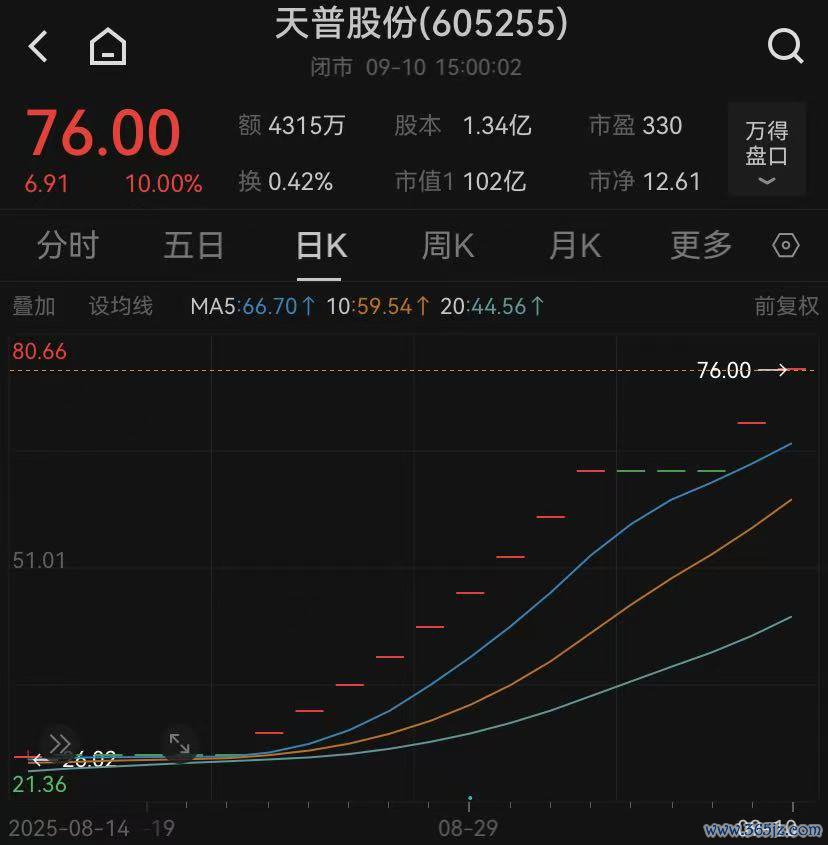Open chart settings hexagon icon
This screenshot has height=845, width=828.
(x=787, y=246)
